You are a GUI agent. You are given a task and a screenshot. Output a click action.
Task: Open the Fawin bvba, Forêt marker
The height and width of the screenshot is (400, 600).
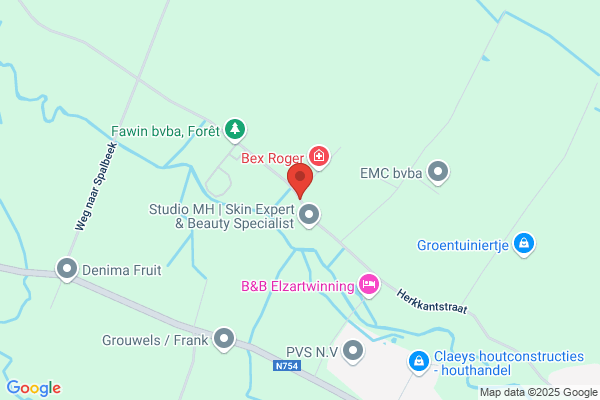point(235,130)
